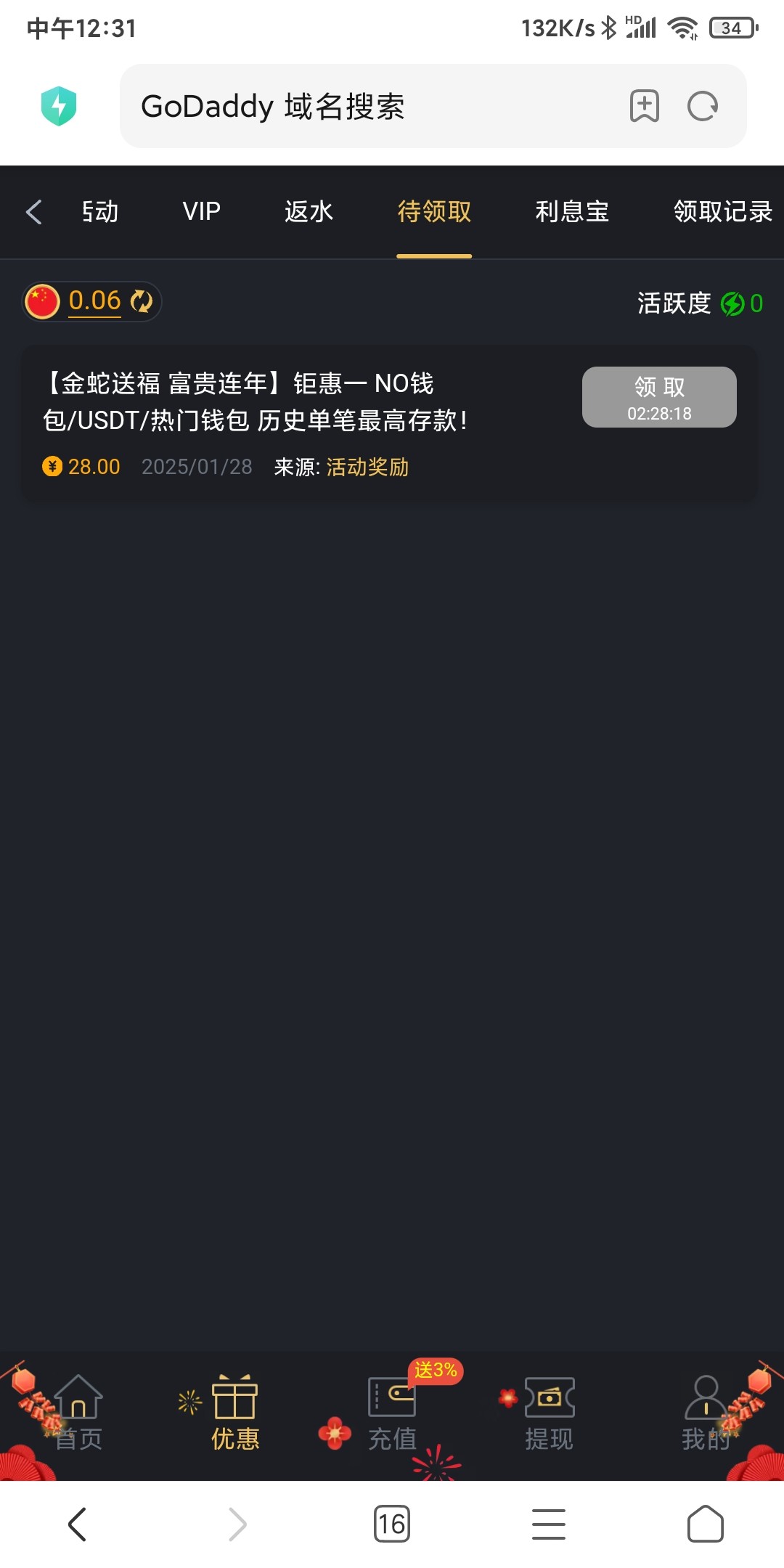
Task: Refresh the 0.06 balance
Action: (x=142, y=301)
